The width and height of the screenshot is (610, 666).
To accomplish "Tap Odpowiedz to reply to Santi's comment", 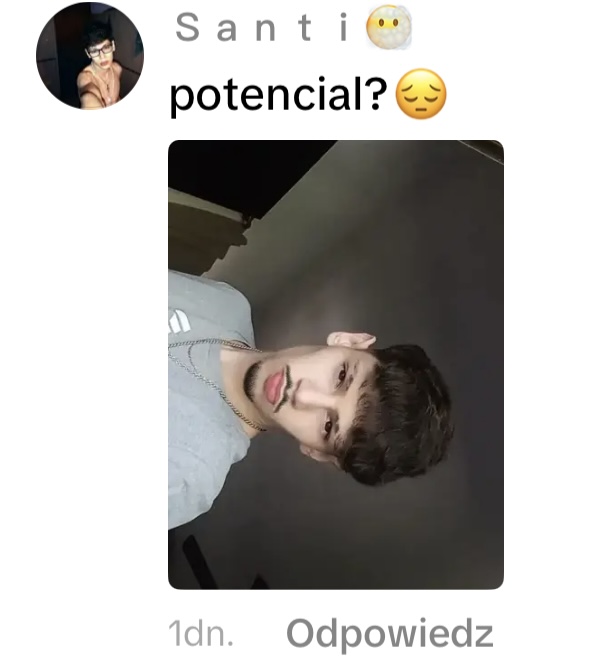I will coord(389,634).
